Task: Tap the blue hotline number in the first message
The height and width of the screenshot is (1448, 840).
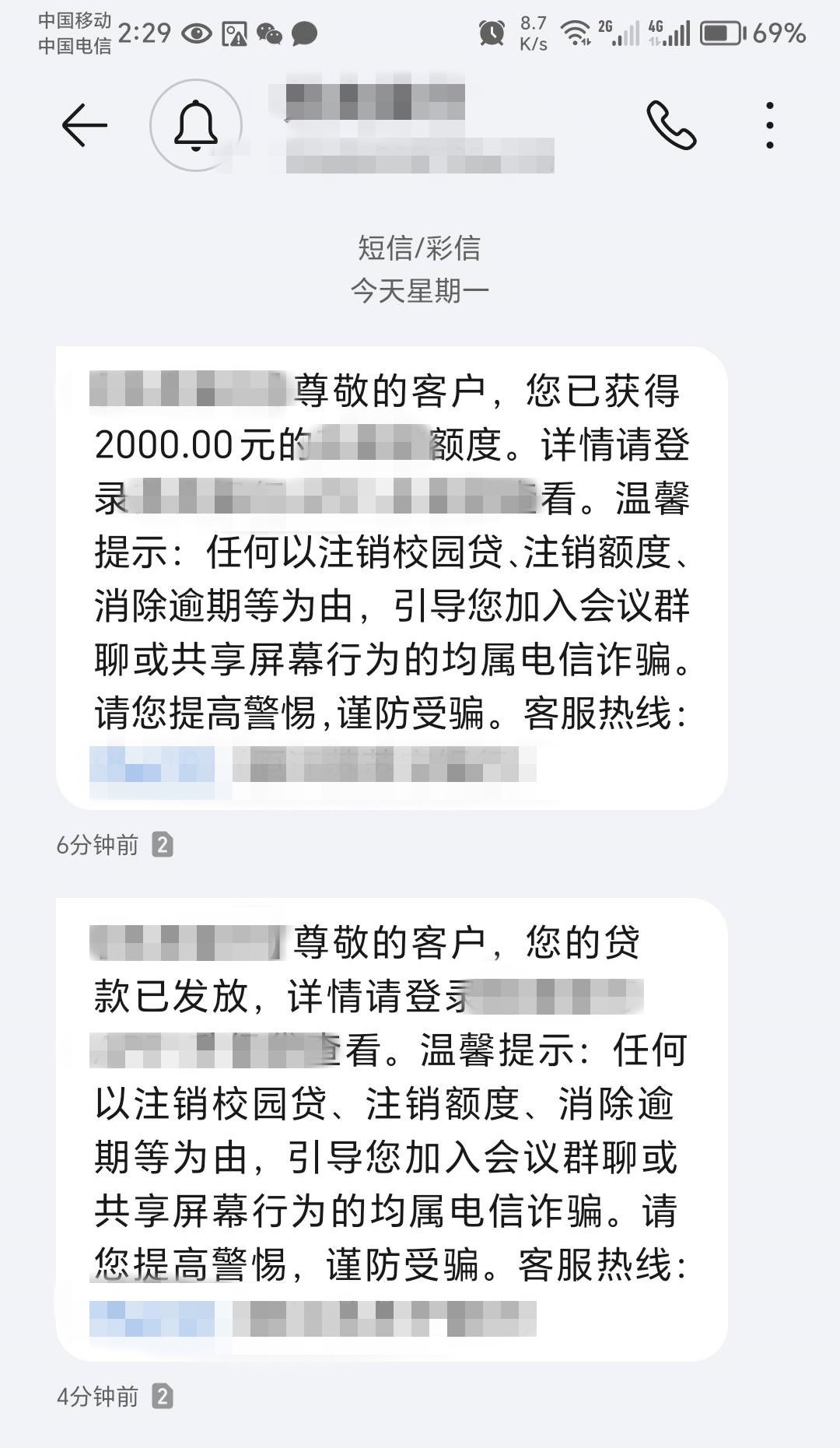Action: (152, 764)
